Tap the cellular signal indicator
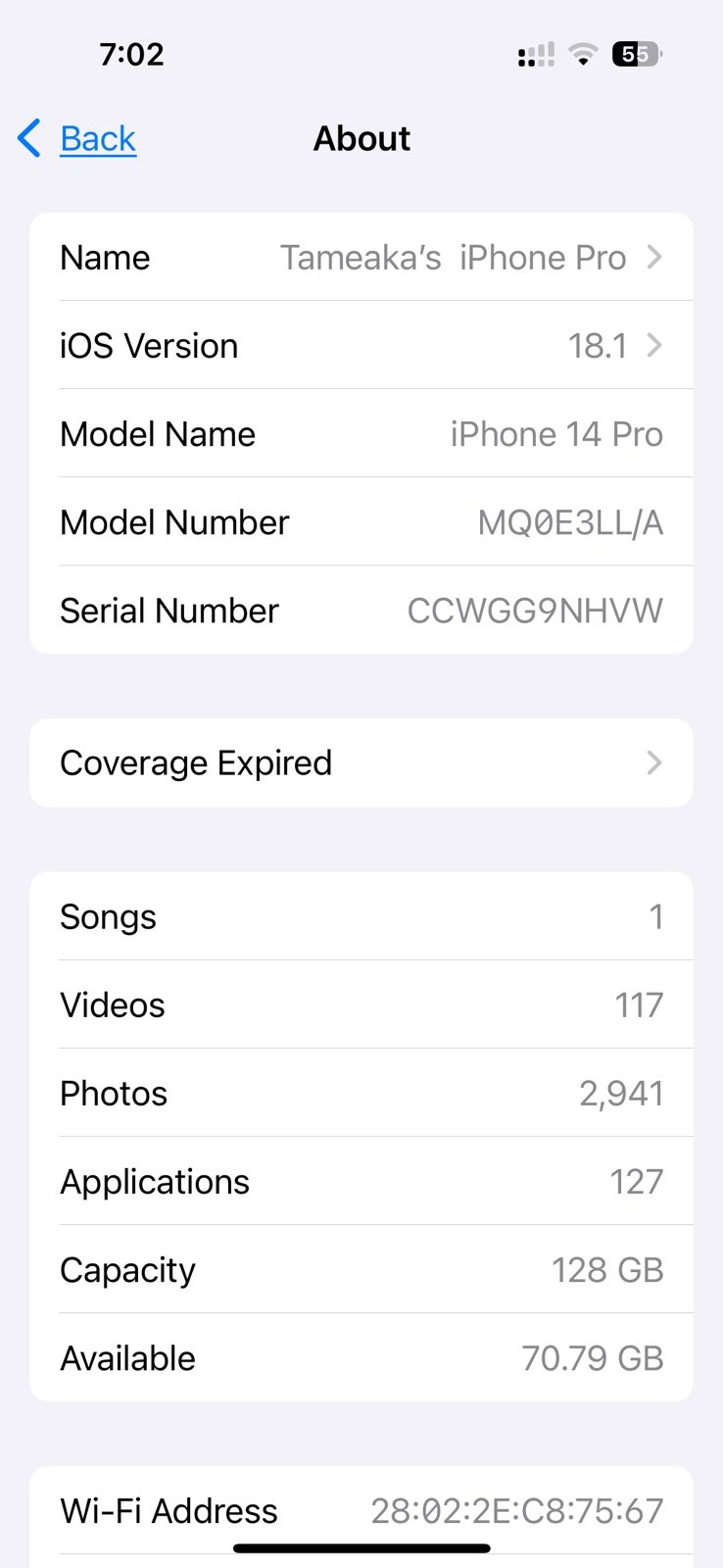Image resolution: width=723 pixels, height=1568 pixels. point(535,55)
